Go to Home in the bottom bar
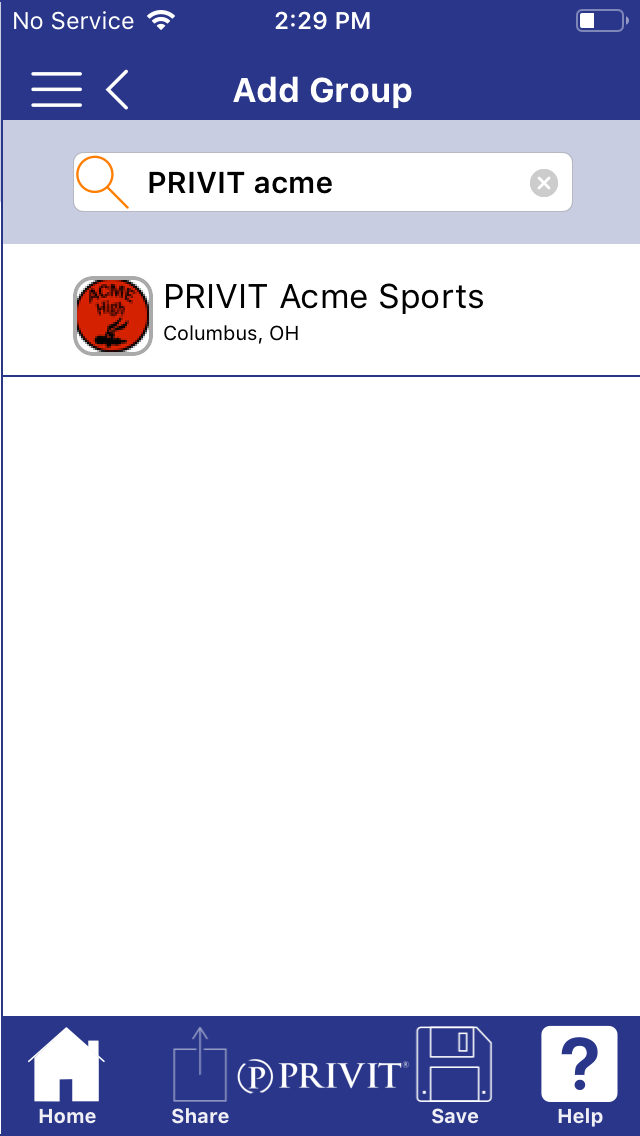The height and width of the screenshot is (1136, 640). (x=67, y=1076)
